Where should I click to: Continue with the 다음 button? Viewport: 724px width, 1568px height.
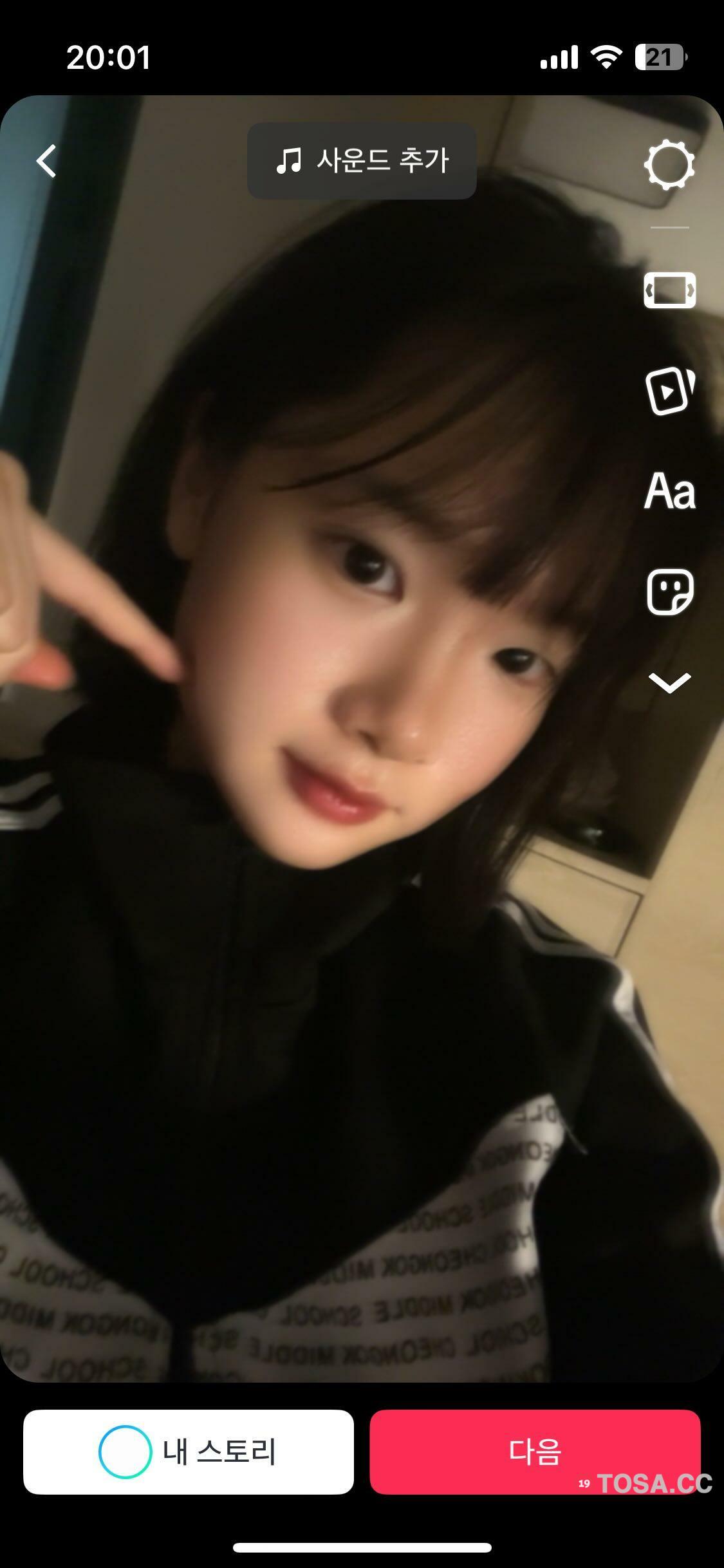point(535,1451)
